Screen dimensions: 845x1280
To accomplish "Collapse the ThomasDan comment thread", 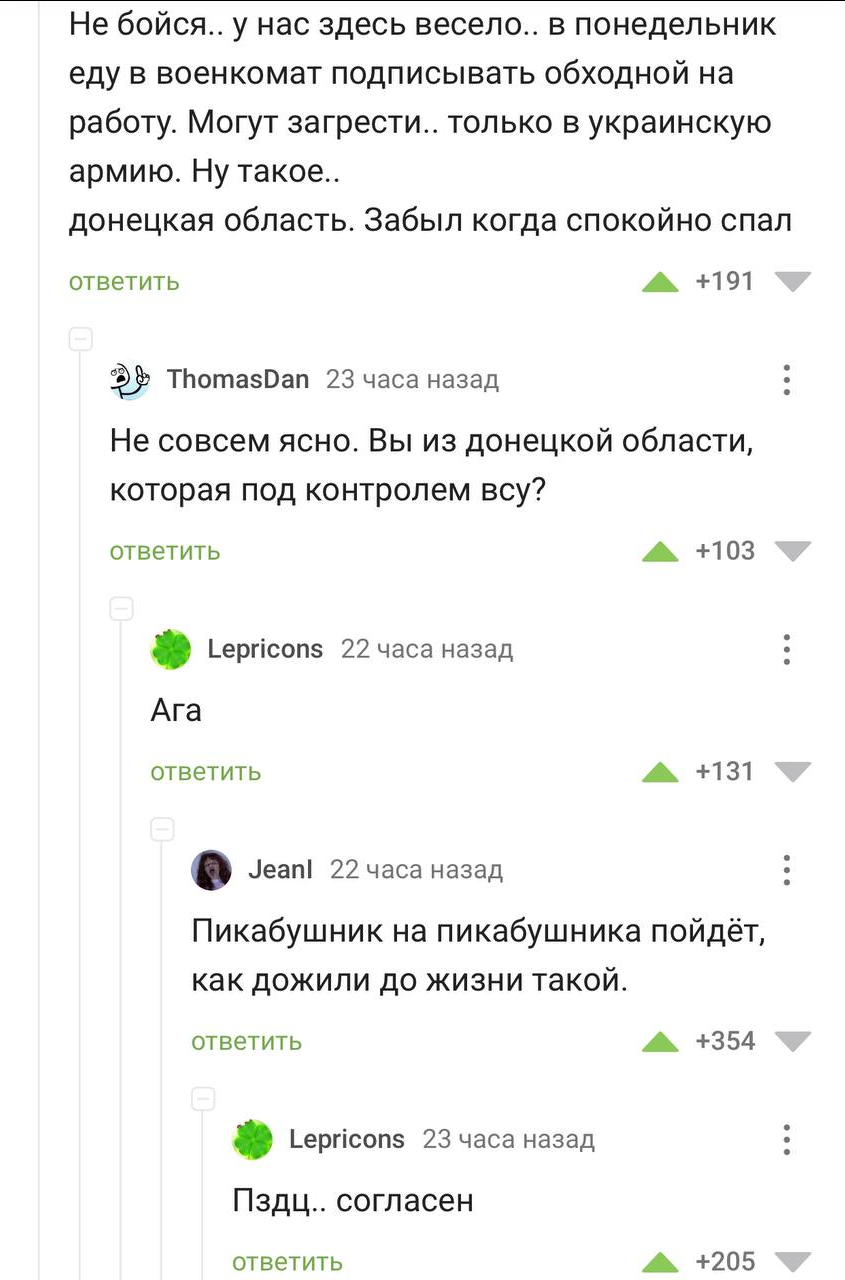I will pyautogui.click(x=80, y=339).
